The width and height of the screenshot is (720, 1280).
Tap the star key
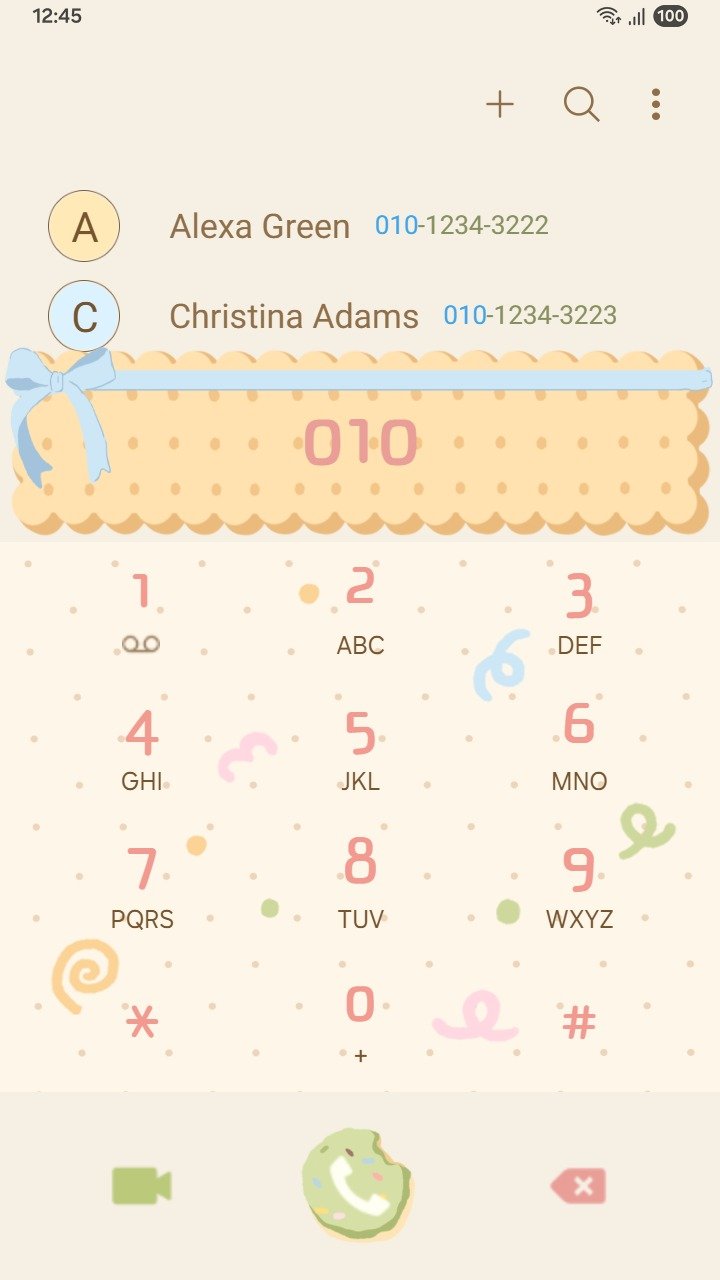(x=142, y=1022)
